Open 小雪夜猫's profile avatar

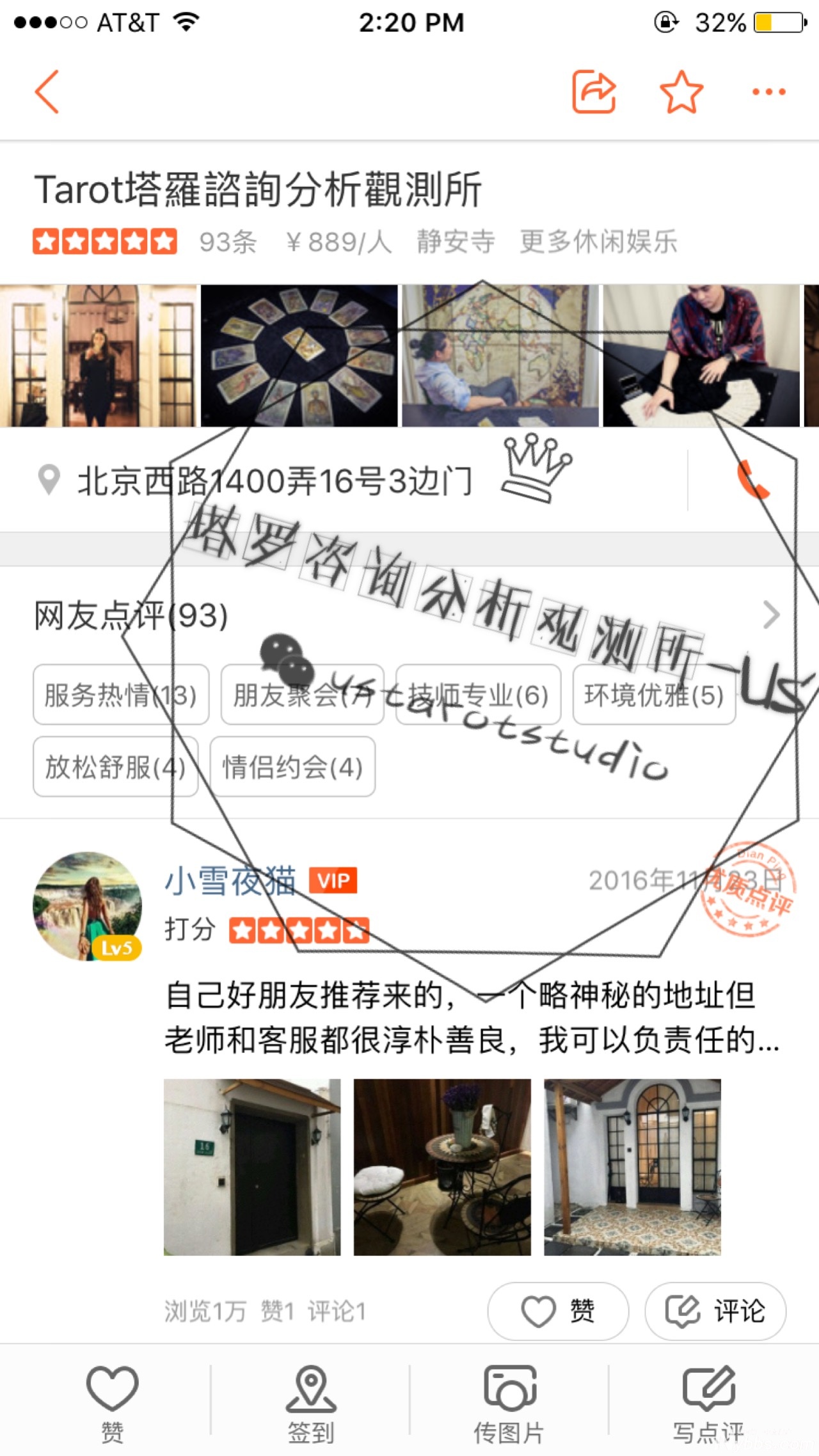point(87,906)
